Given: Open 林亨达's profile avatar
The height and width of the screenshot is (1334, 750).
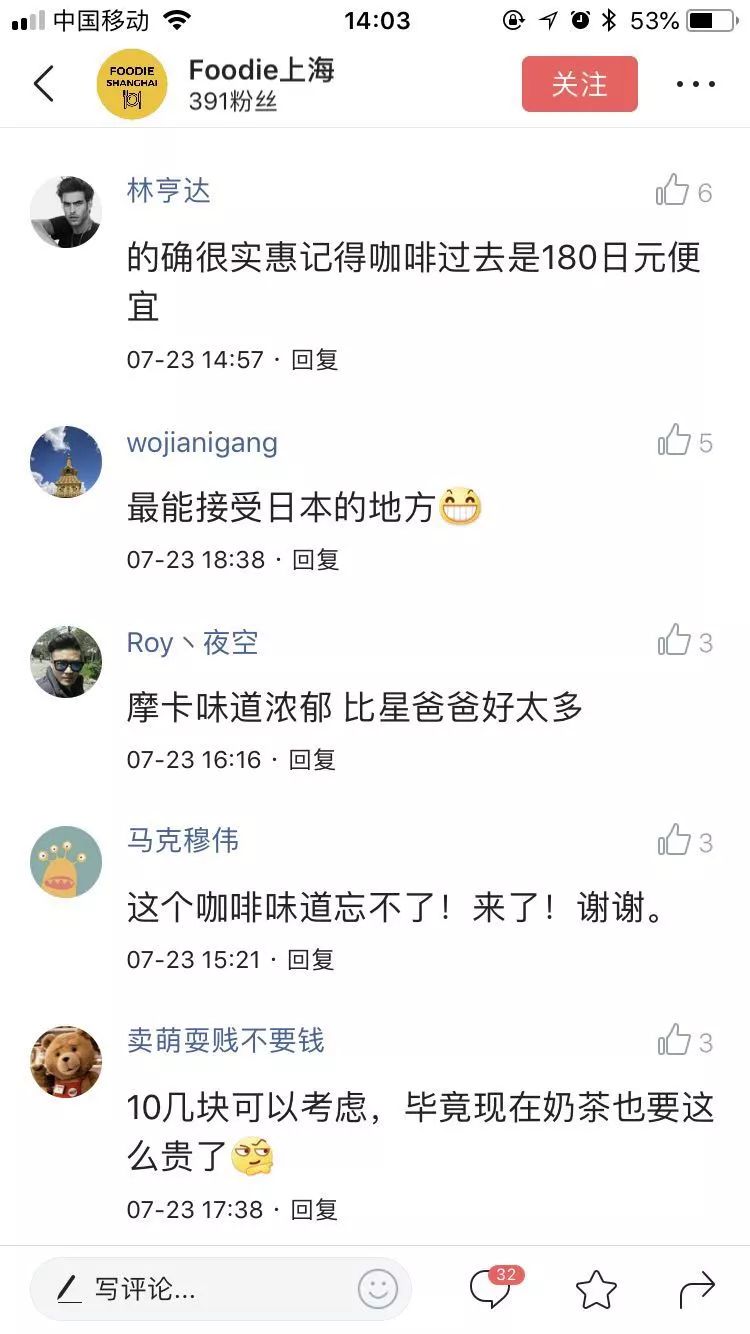Looking at the screenshot, I should point(66,212).
